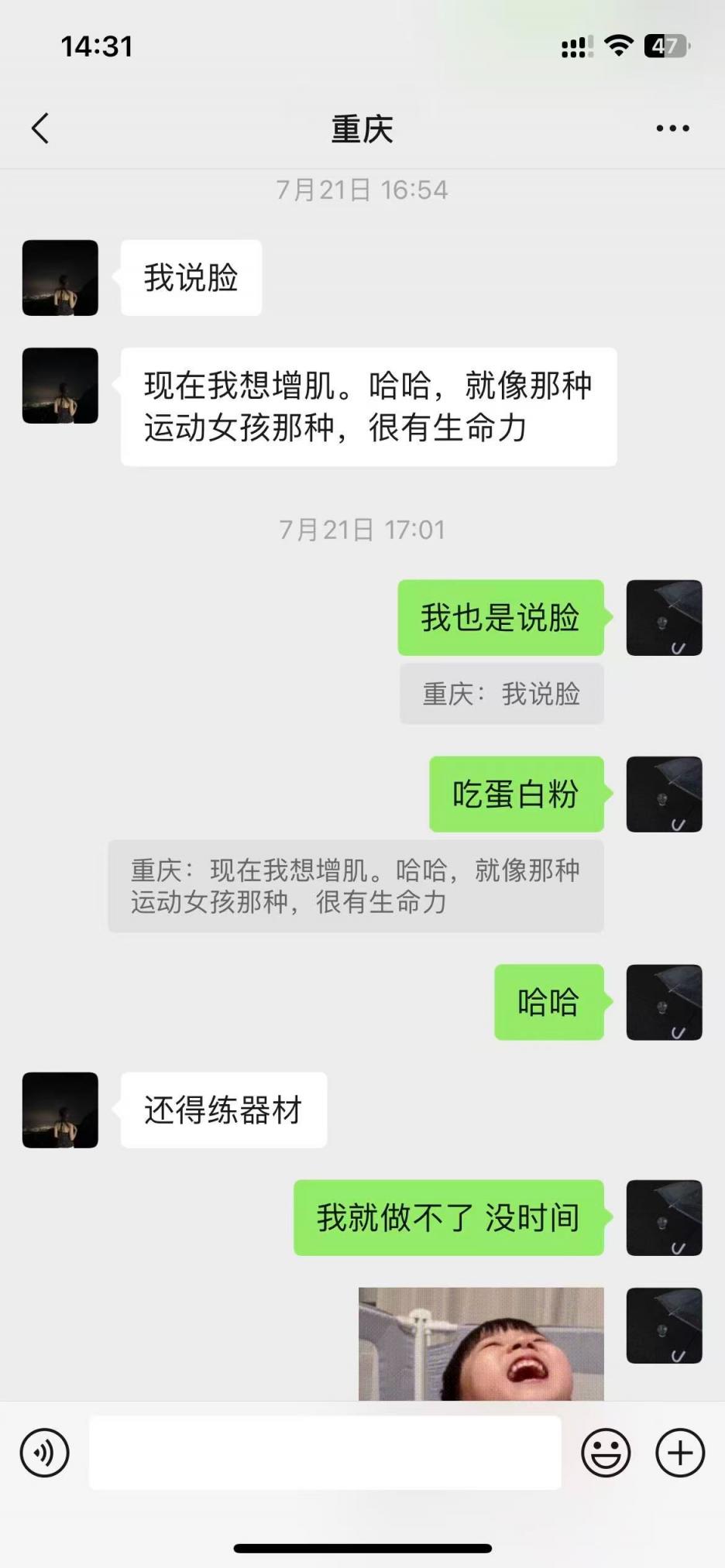Tap 重庆's avatar beside 我说脸
This screenshot has width=725, height=1568.
(x=60, y=278)
